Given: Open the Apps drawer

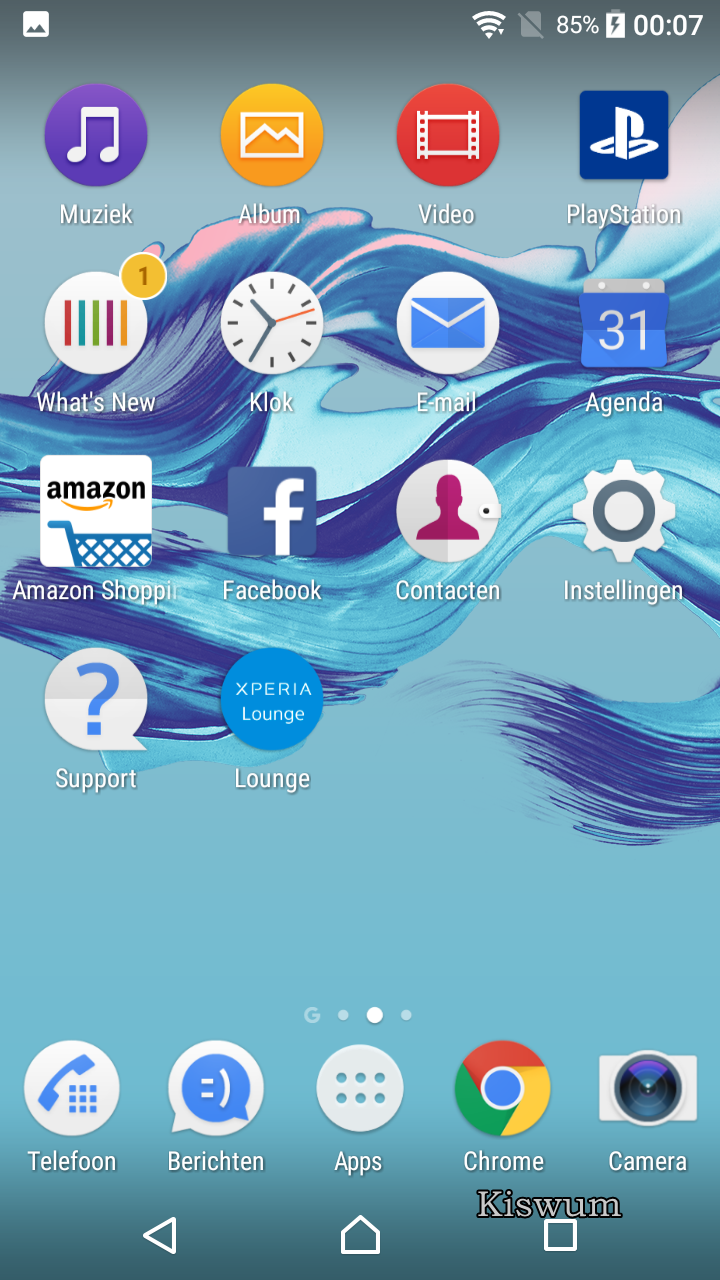Looking at the screenshot, I should click(x=359, y=1088).
